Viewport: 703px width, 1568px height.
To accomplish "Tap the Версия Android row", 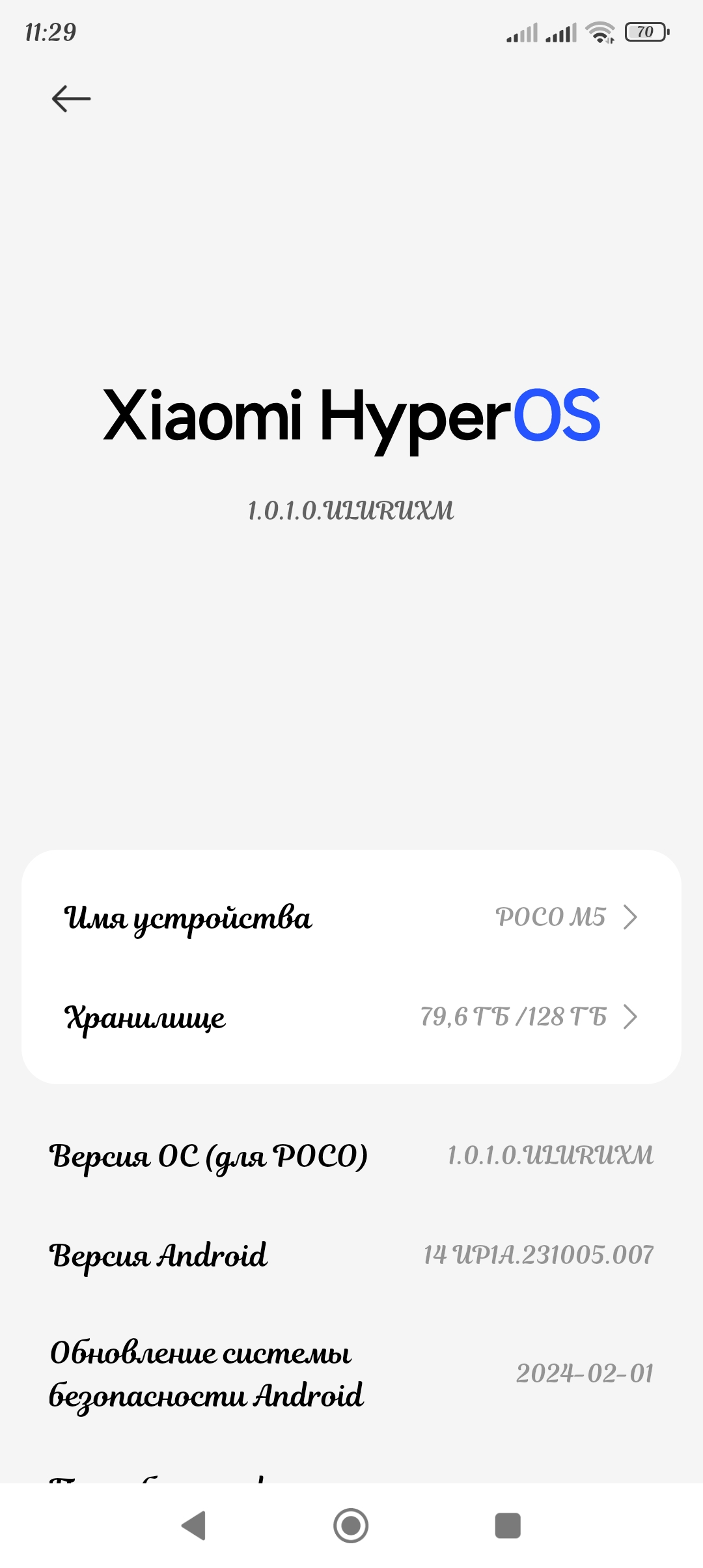I will tap(351, 1255).
